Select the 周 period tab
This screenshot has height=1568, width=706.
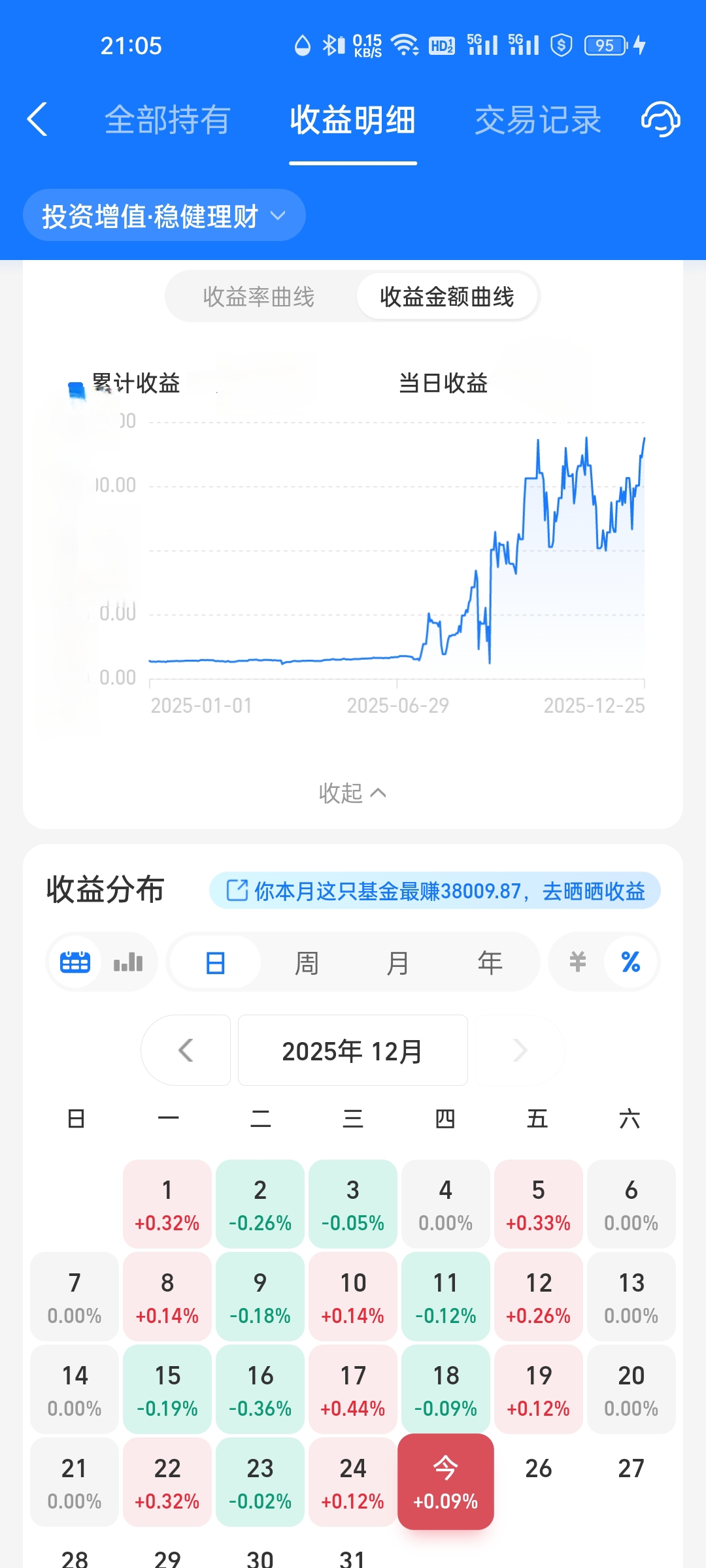[x=307, y=963]
